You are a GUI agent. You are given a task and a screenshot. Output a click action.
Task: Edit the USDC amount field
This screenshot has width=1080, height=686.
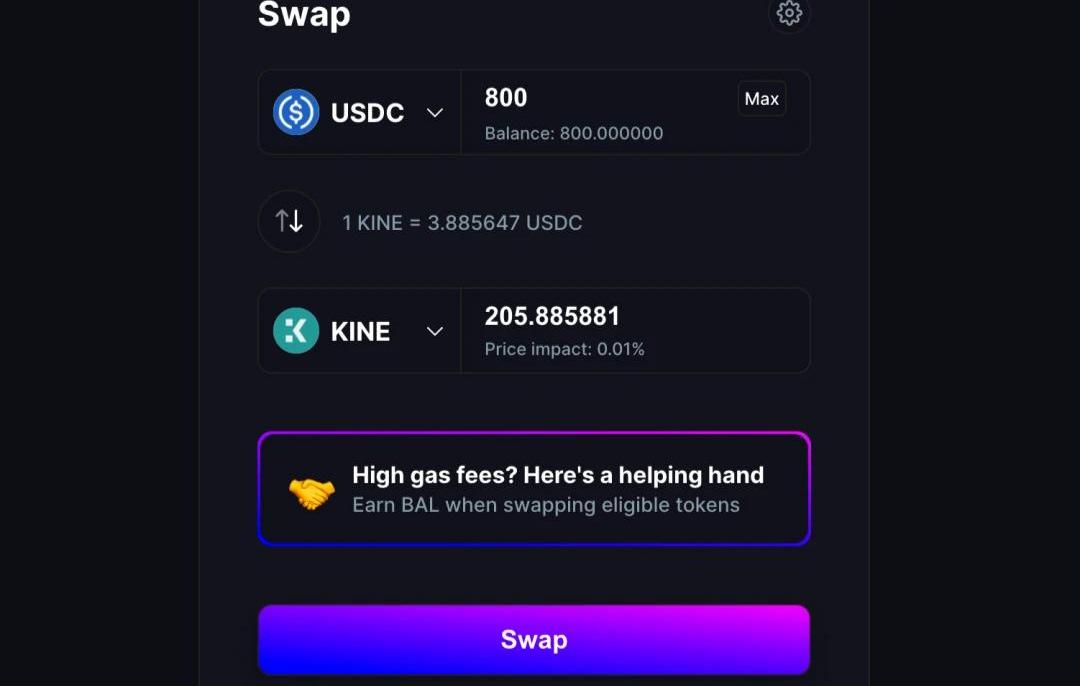click(600, 98)
